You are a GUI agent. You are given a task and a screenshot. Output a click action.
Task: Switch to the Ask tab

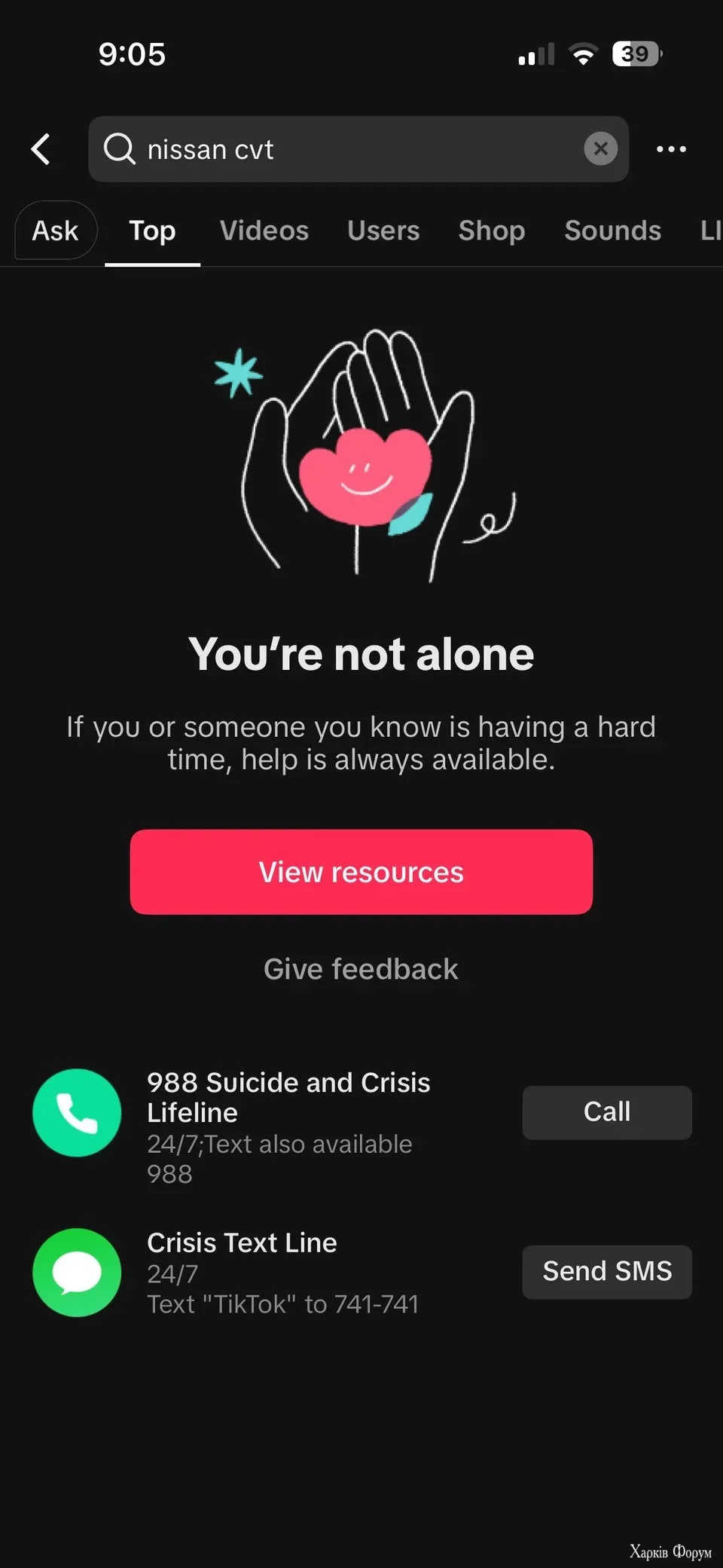pos(56,231)
